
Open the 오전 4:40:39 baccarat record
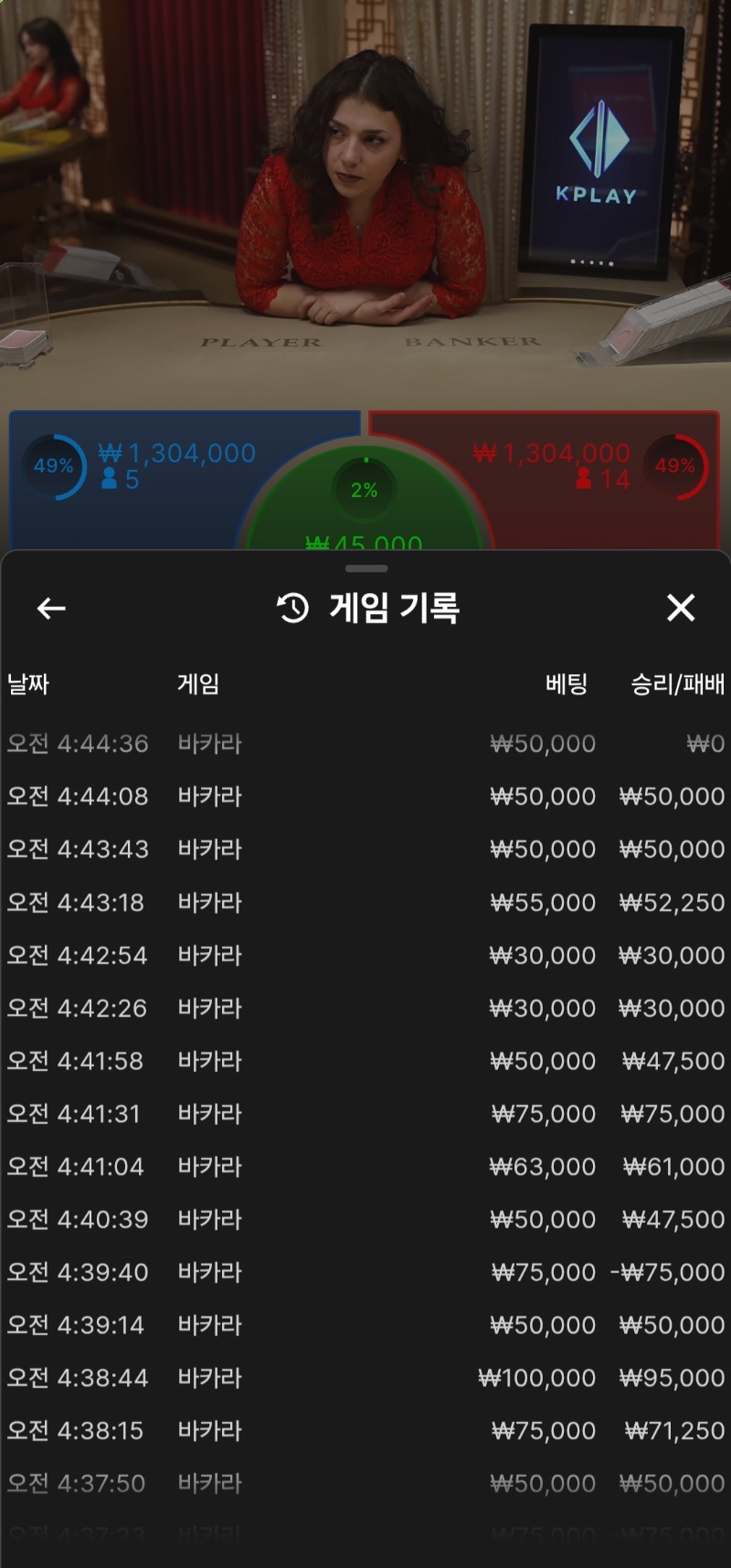(x=365, y=1220)
